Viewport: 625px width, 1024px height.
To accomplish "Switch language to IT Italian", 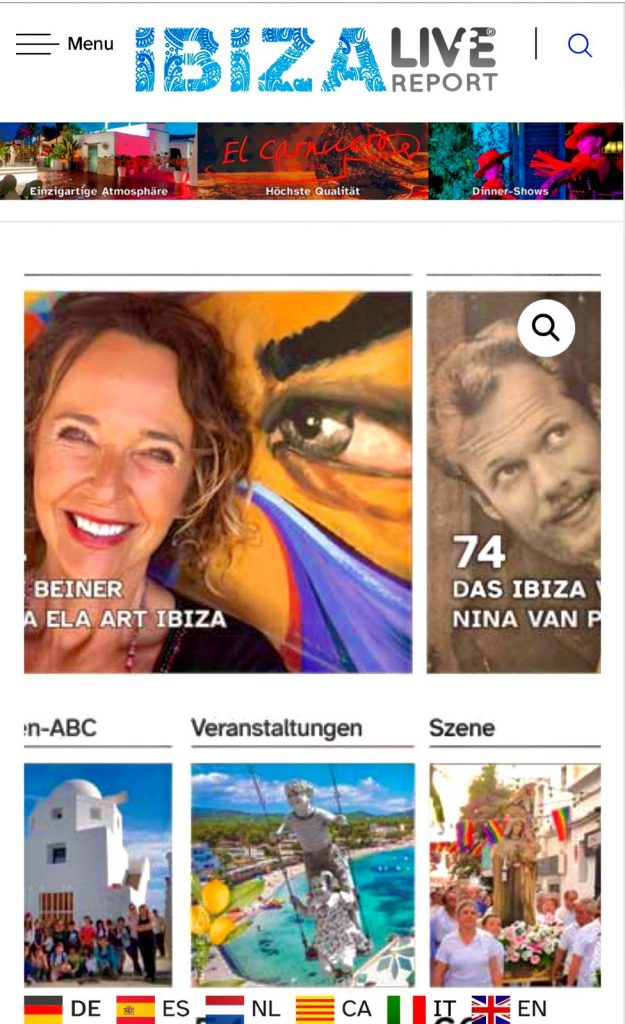I will [421, 1009].
